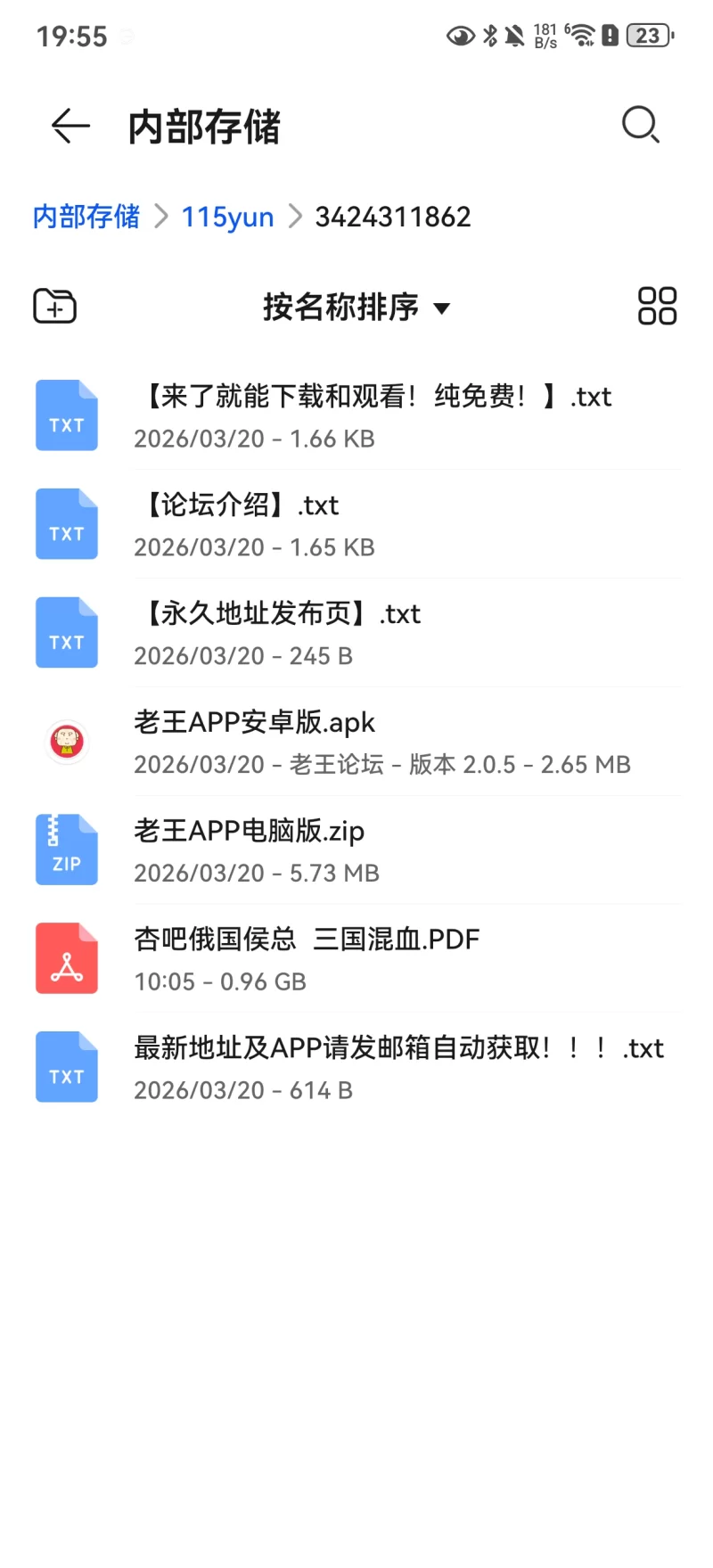
Task: Select the 老王APP安卓版.apk file
Action: [356, 742]
